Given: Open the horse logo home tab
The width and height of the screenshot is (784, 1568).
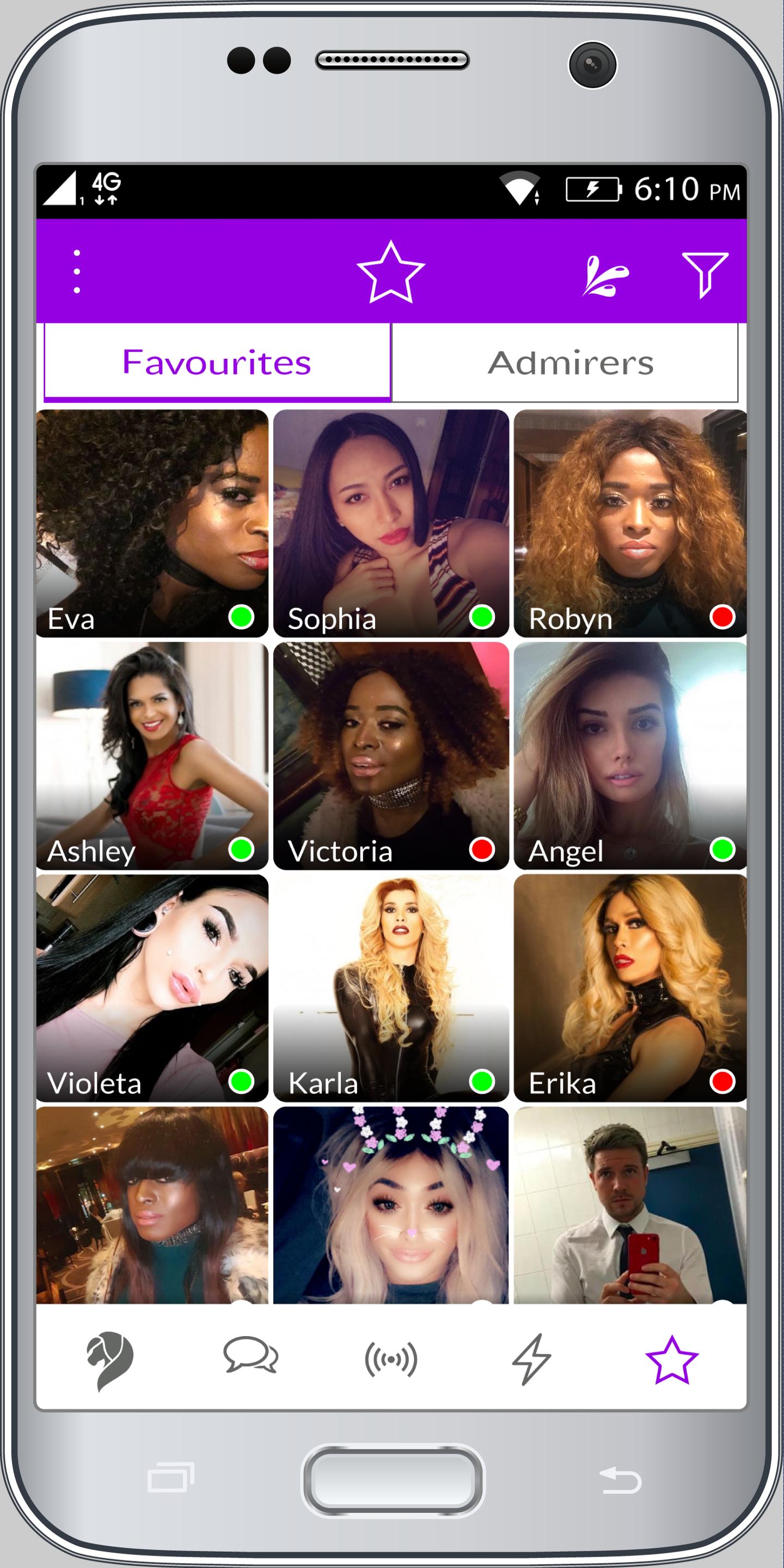Looking at the screenshot, I should (x=110, y=1358).
